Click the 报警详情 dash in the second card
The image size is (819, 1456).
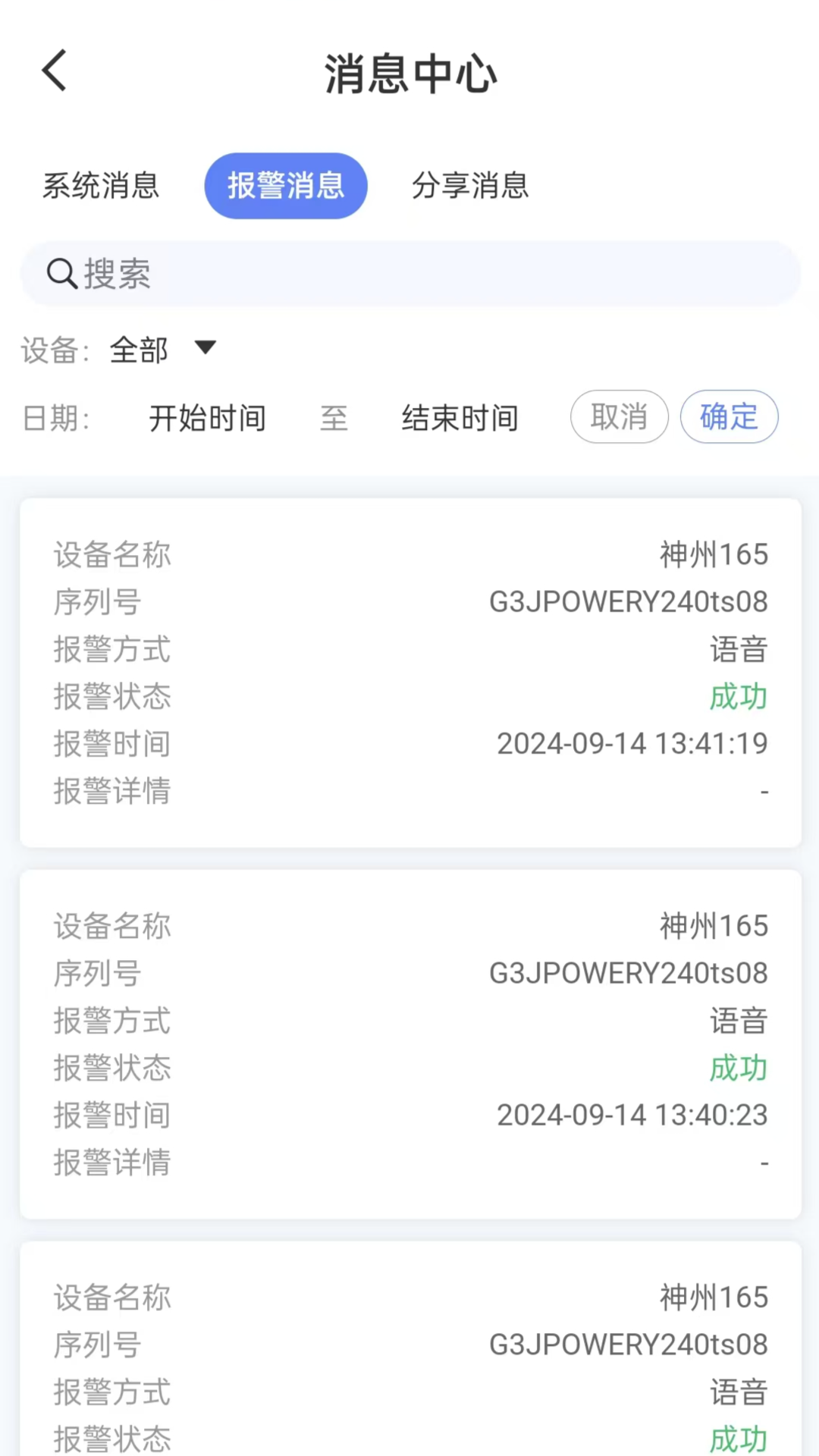click(x=764, y=1163)
